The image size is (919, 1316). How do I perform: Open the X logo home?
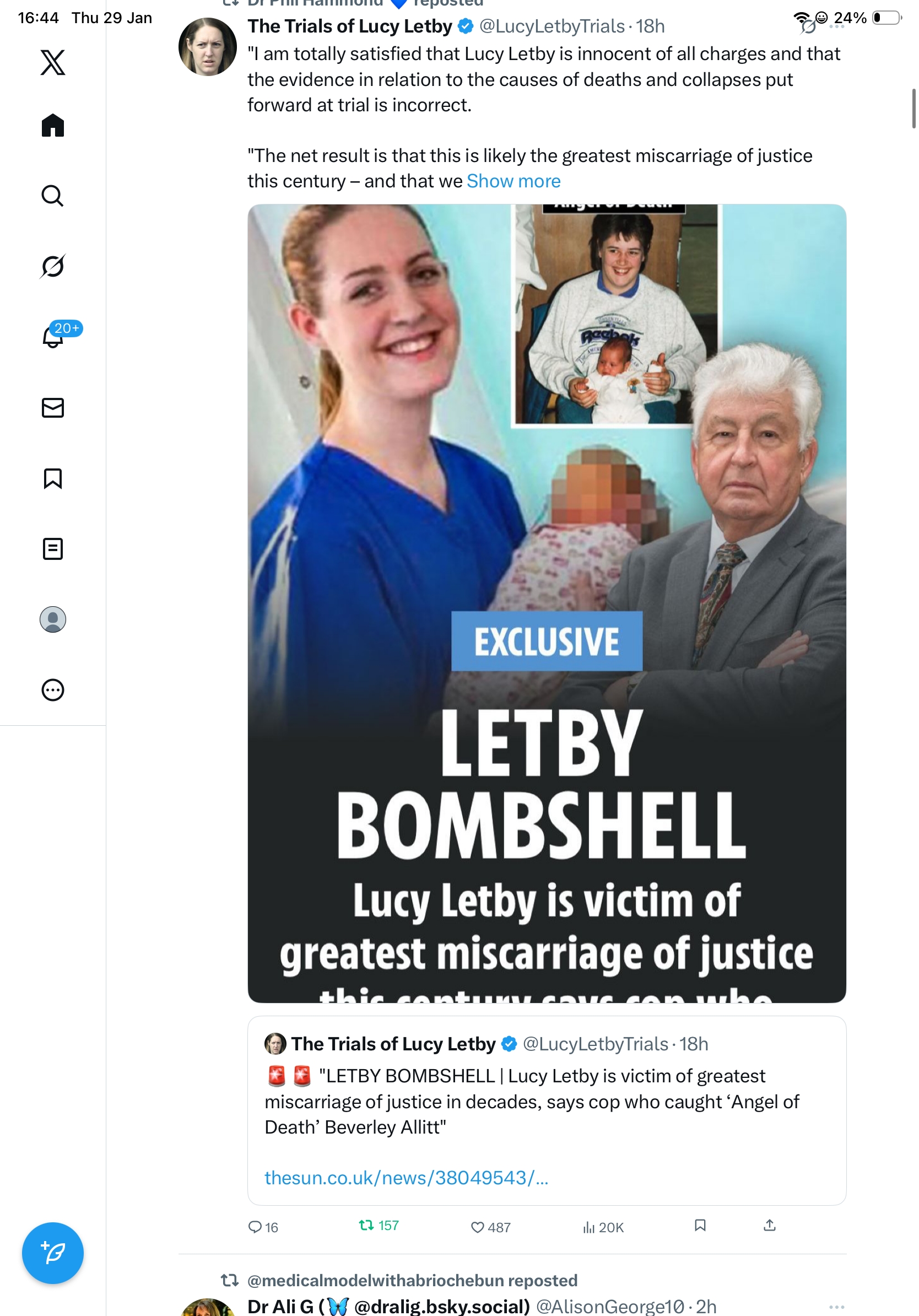pyautogui.click(x=53, y=62)
